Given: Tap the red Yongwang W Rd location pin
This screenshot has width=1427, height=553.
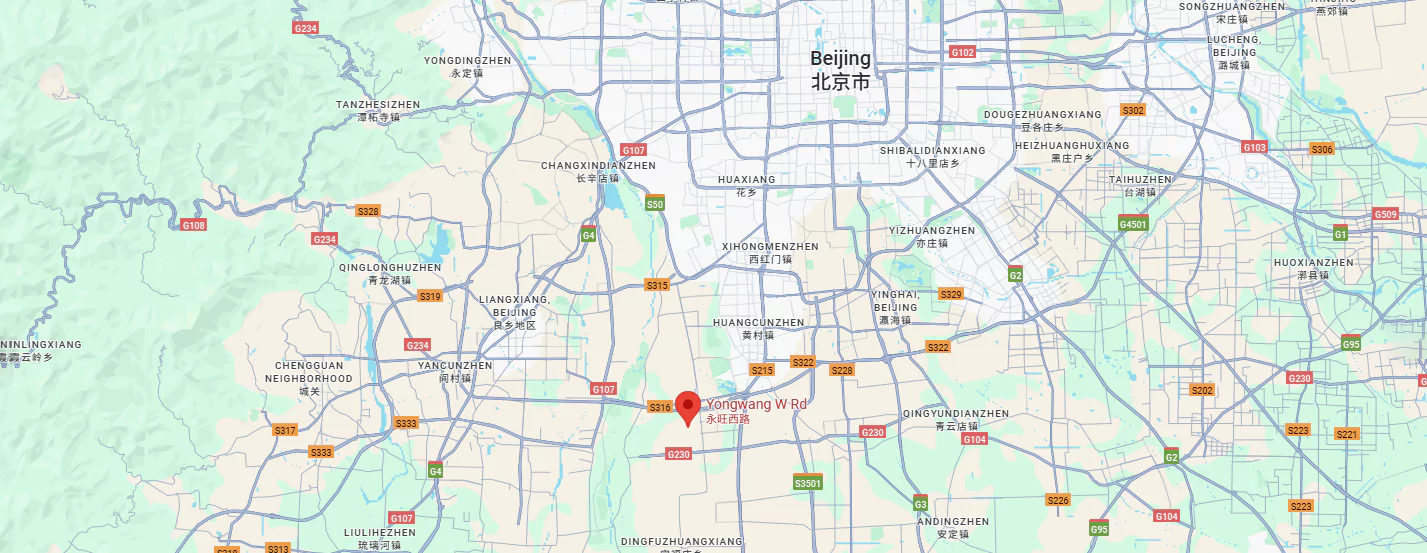Looking at the screenshot, I should 687,407.
